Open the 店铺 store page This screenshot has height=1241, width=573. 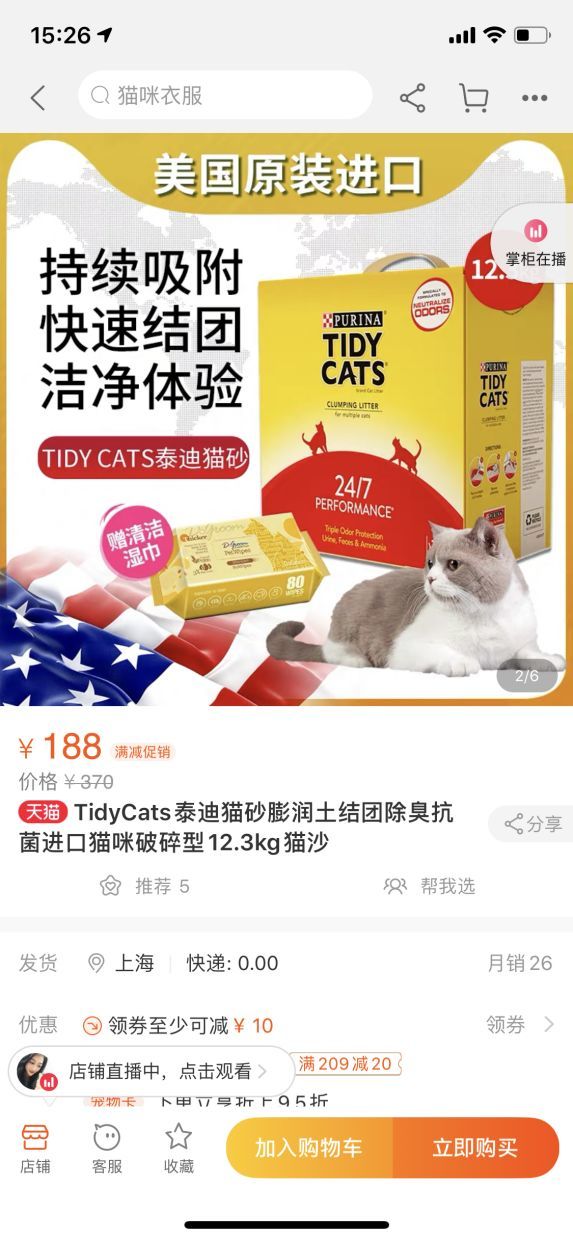click(x=35, y=1148)
